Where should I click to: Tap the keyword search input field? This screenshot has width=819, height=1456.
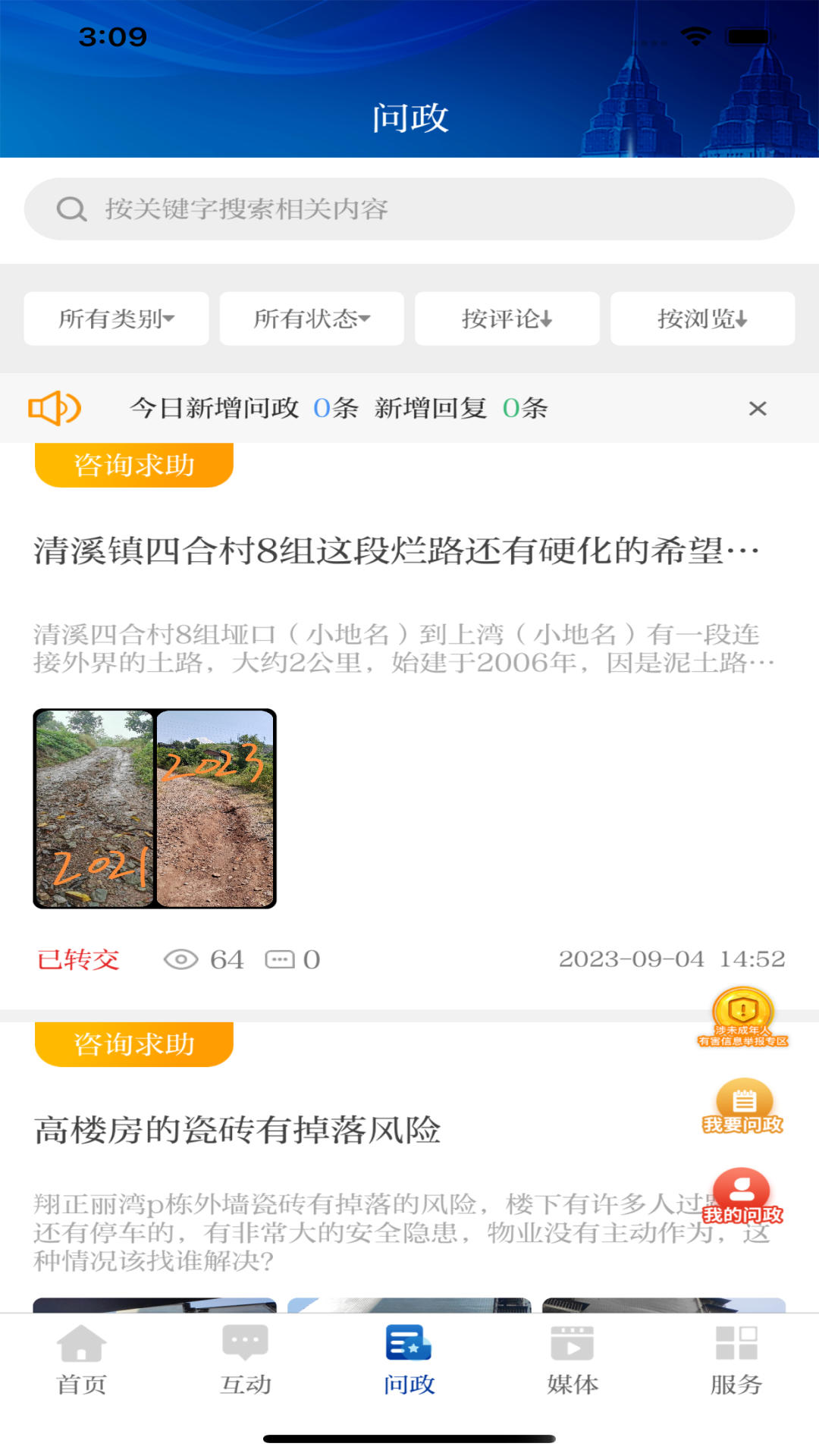coord(409,209)
